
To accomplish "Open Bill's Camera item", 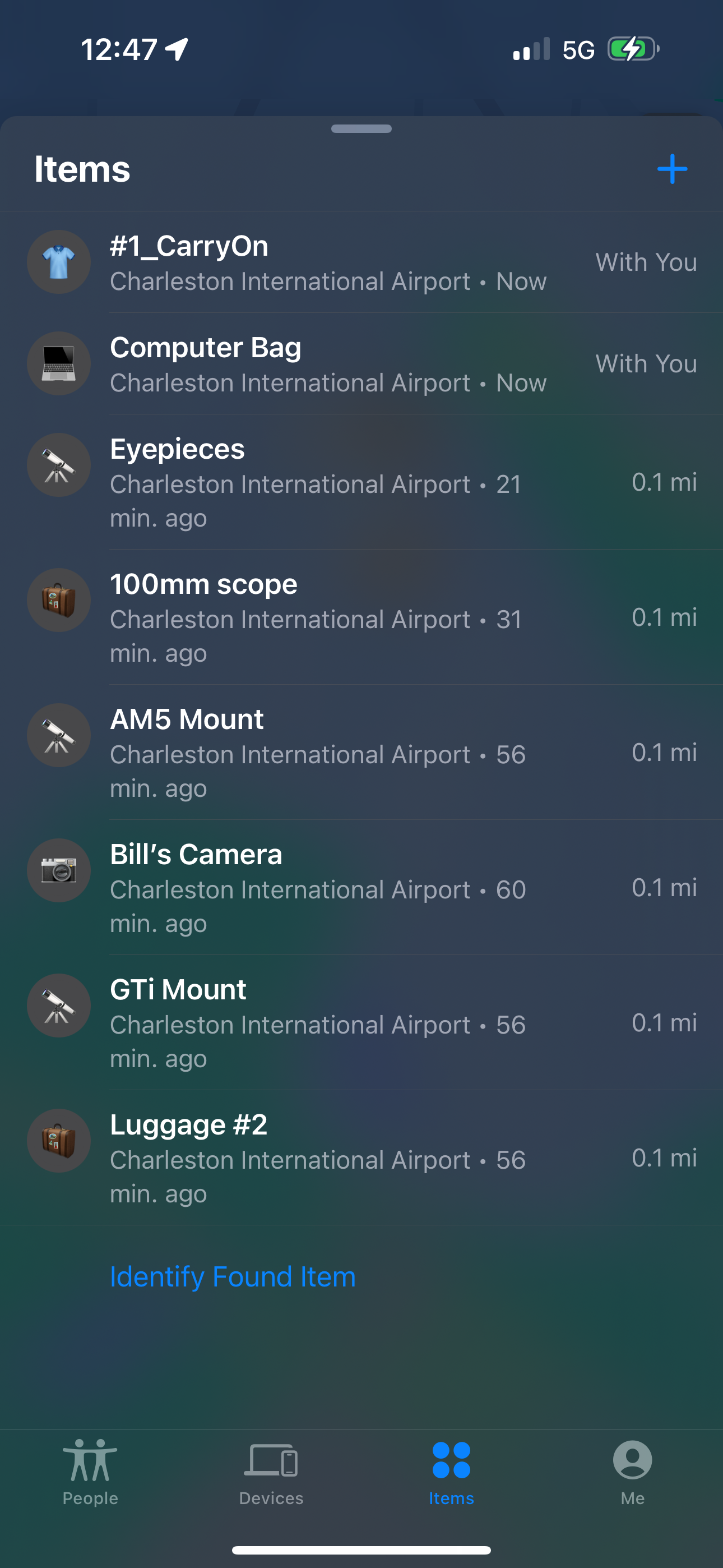I will tap(361, 888).
